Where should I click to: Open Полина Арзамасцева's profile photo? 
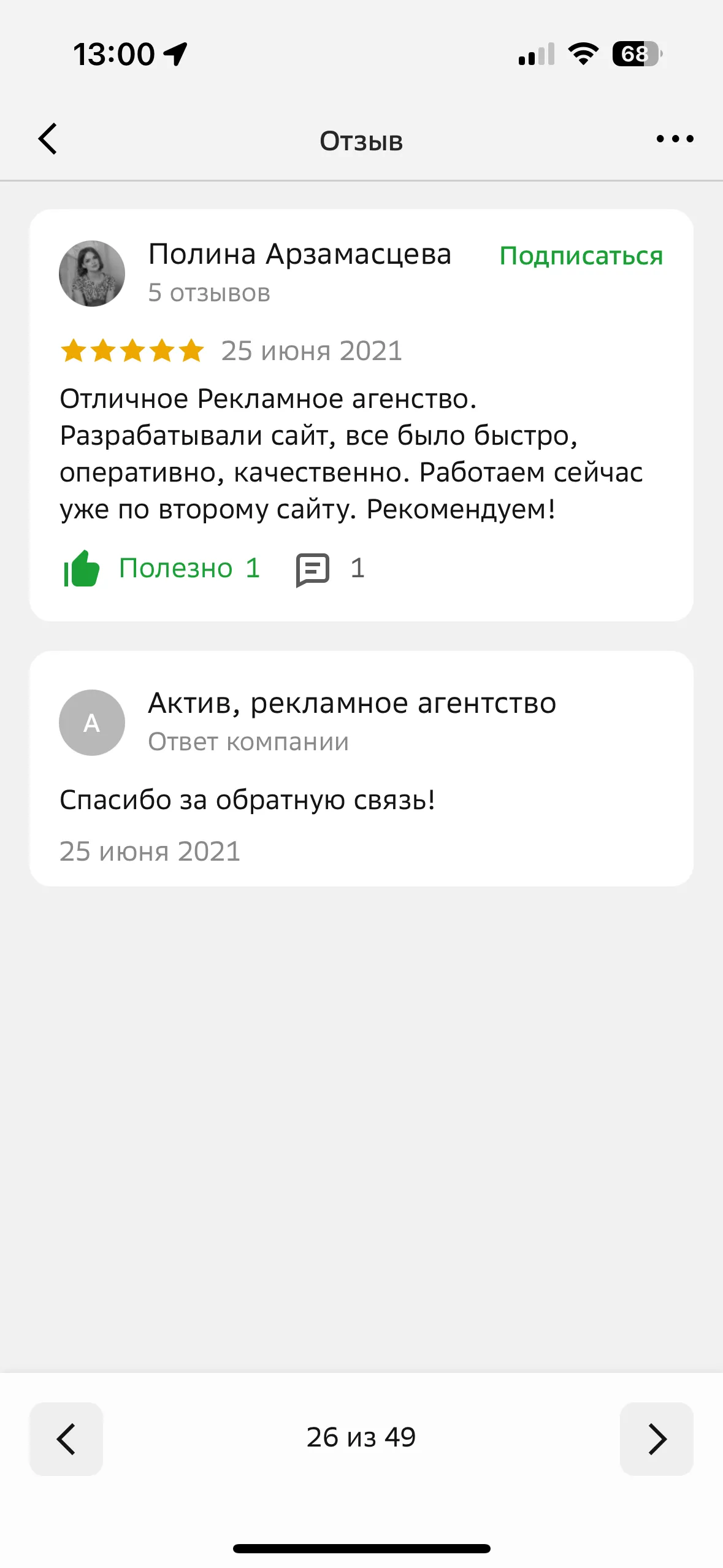tap(92, 274)
